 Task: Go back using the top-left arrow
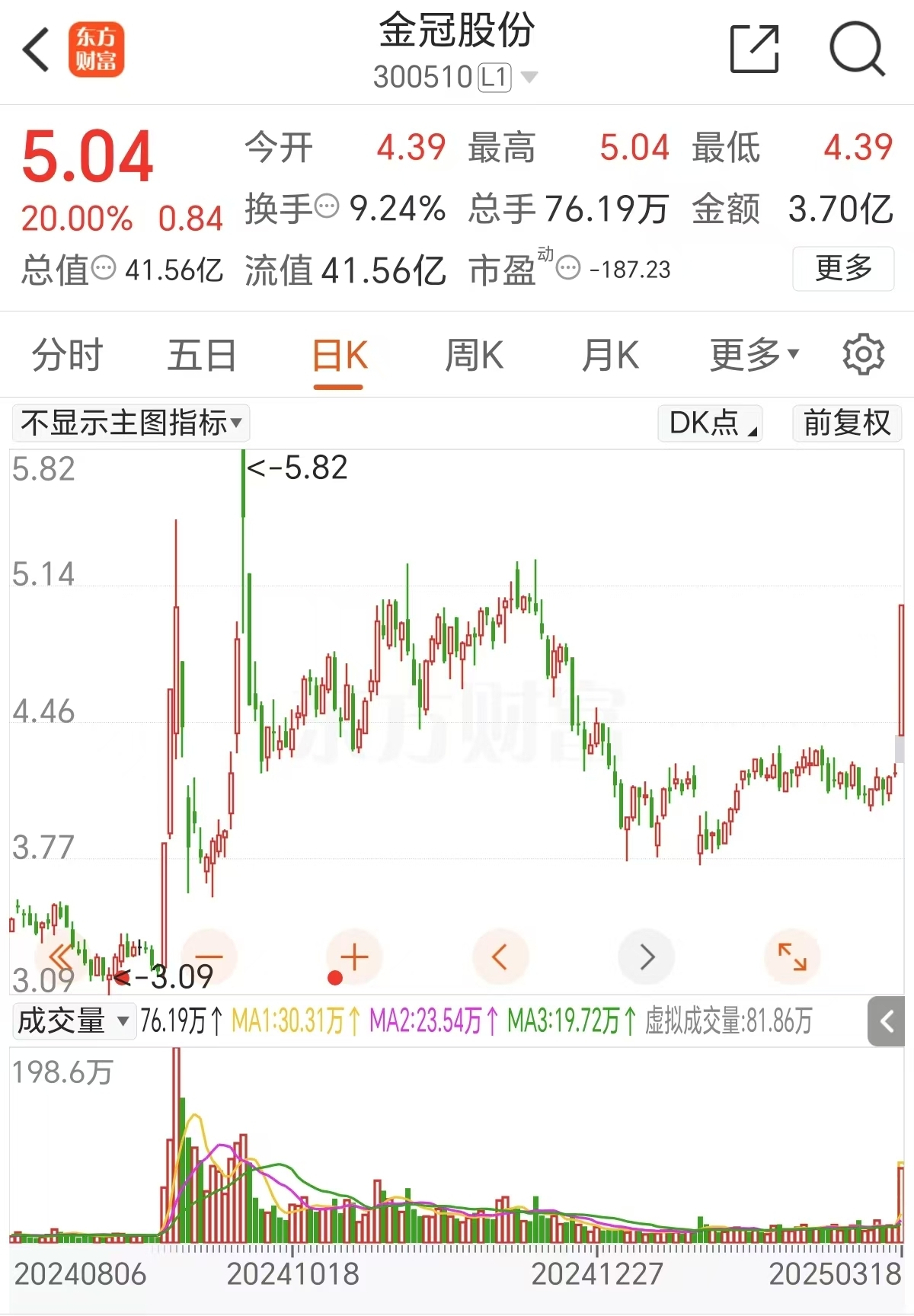(x=37, y=50)
